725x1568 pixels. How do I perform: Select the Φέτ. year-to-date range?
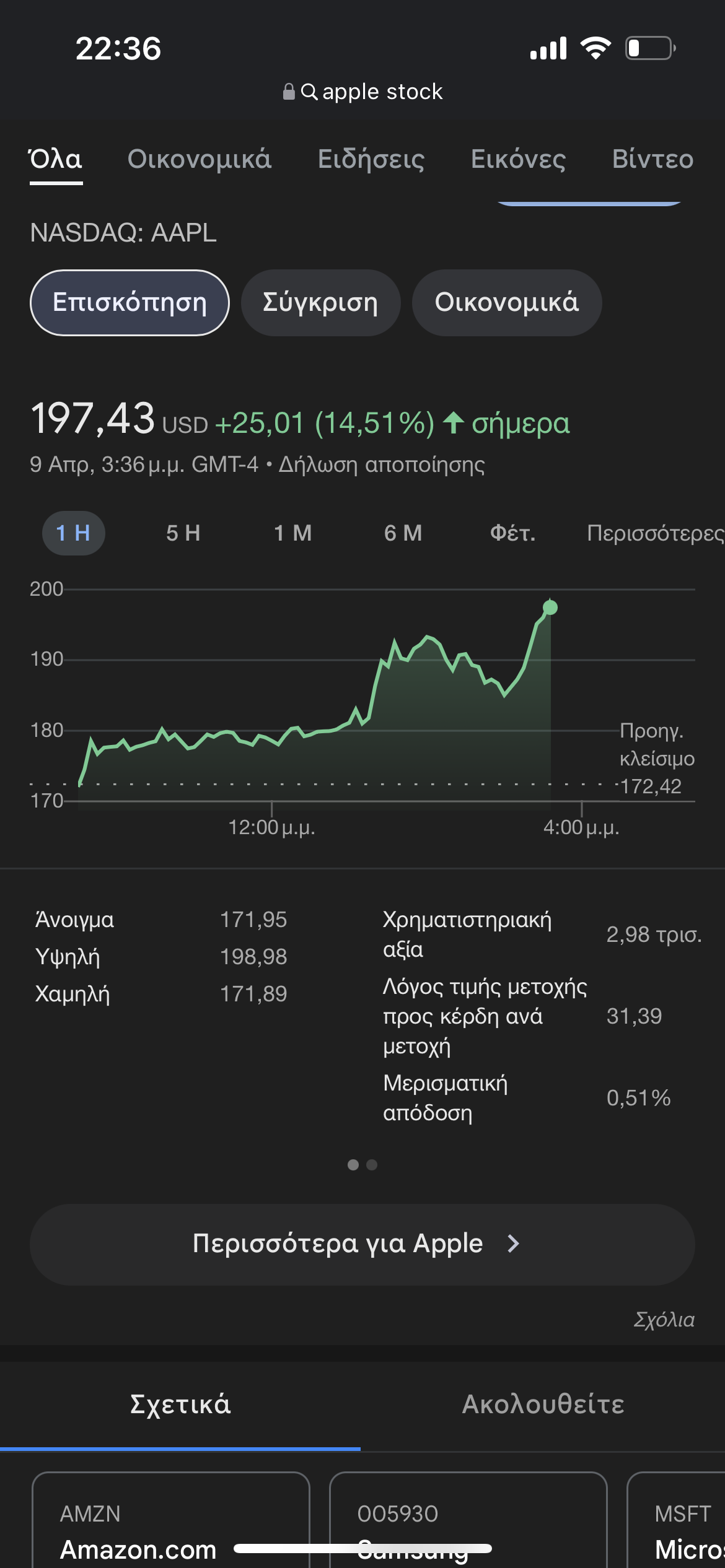pyautogui.click(x=512, y=533)
